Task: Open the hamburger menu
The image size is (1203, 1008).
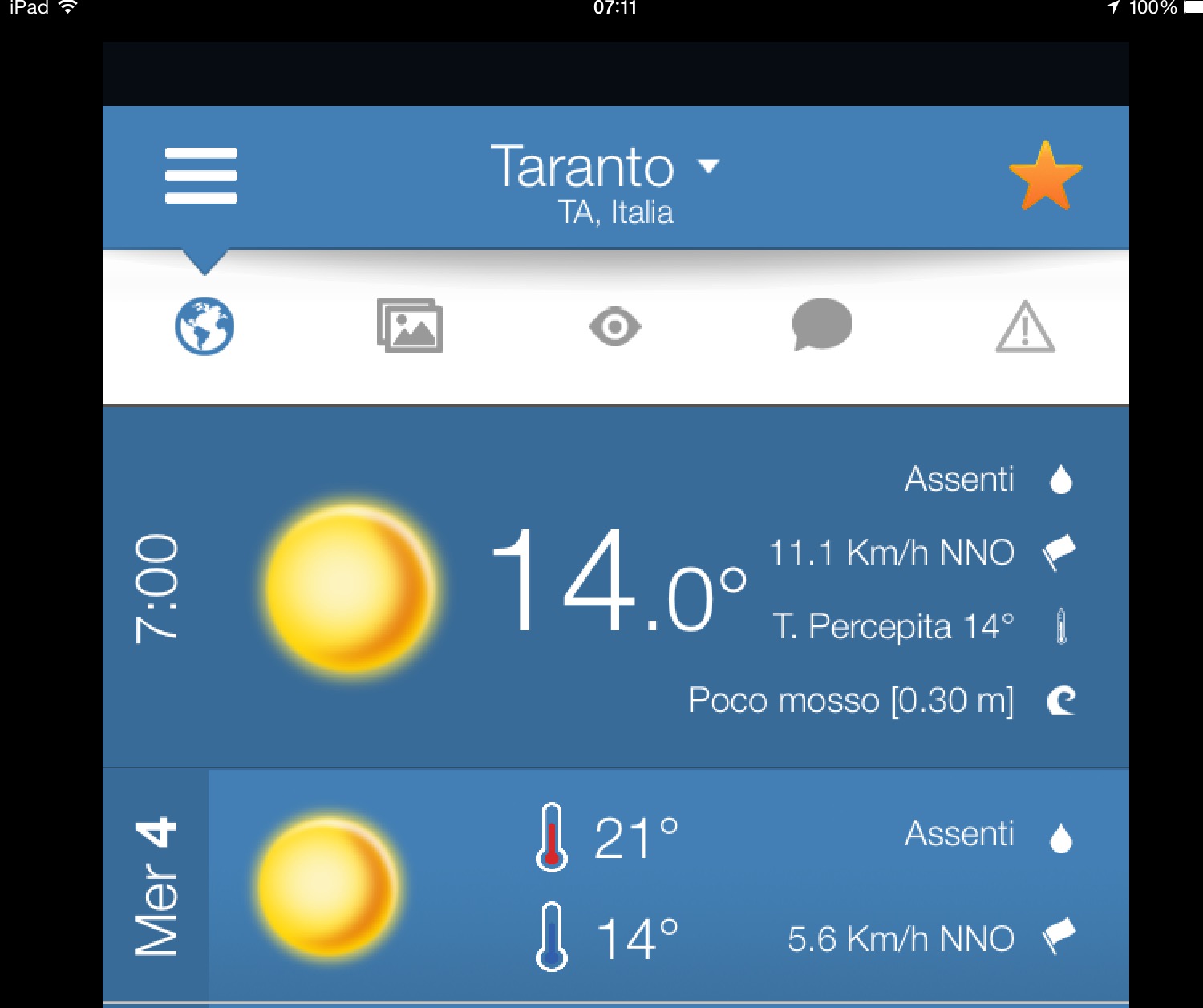Action: click(x=201, y=176)
